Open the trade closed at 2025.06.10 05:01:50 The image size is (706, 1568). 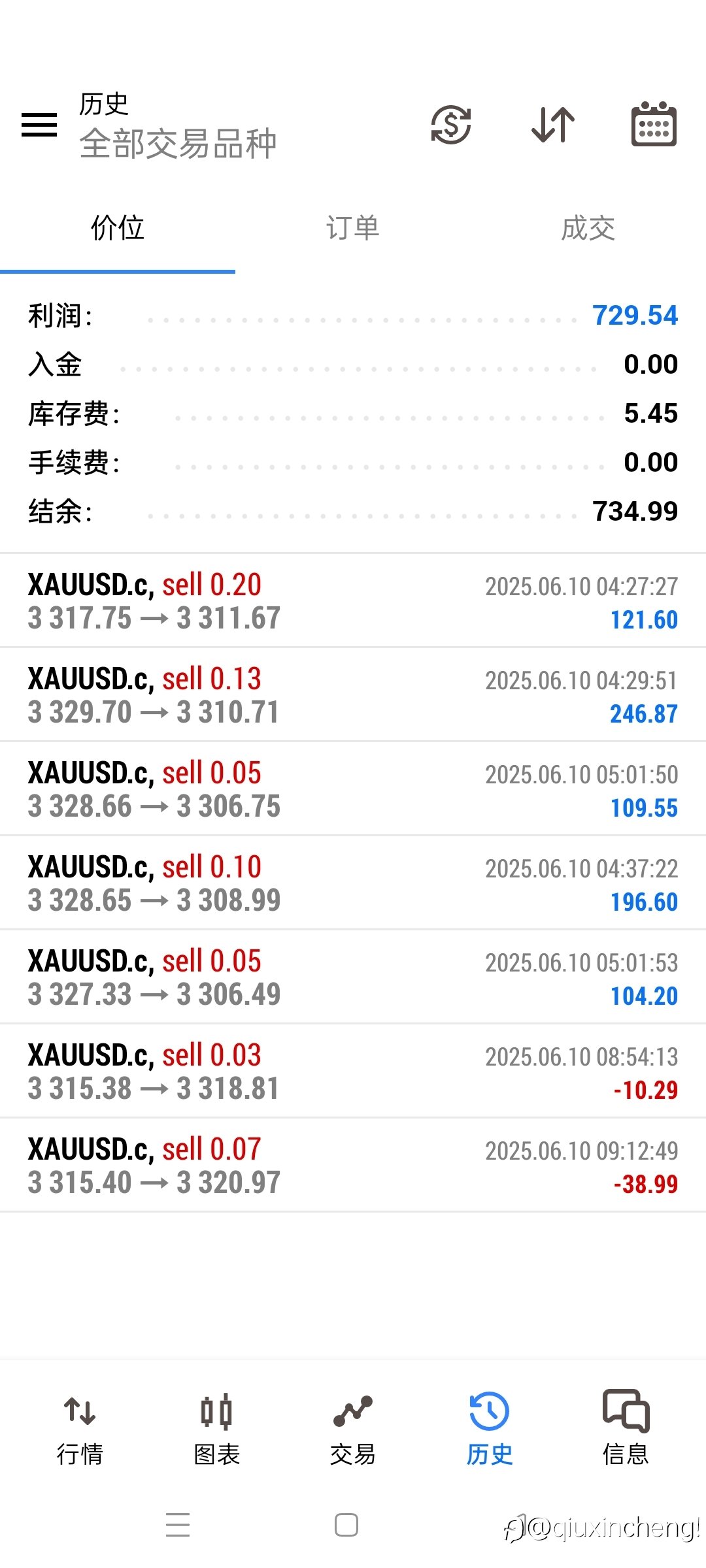[x=353, y=789]
